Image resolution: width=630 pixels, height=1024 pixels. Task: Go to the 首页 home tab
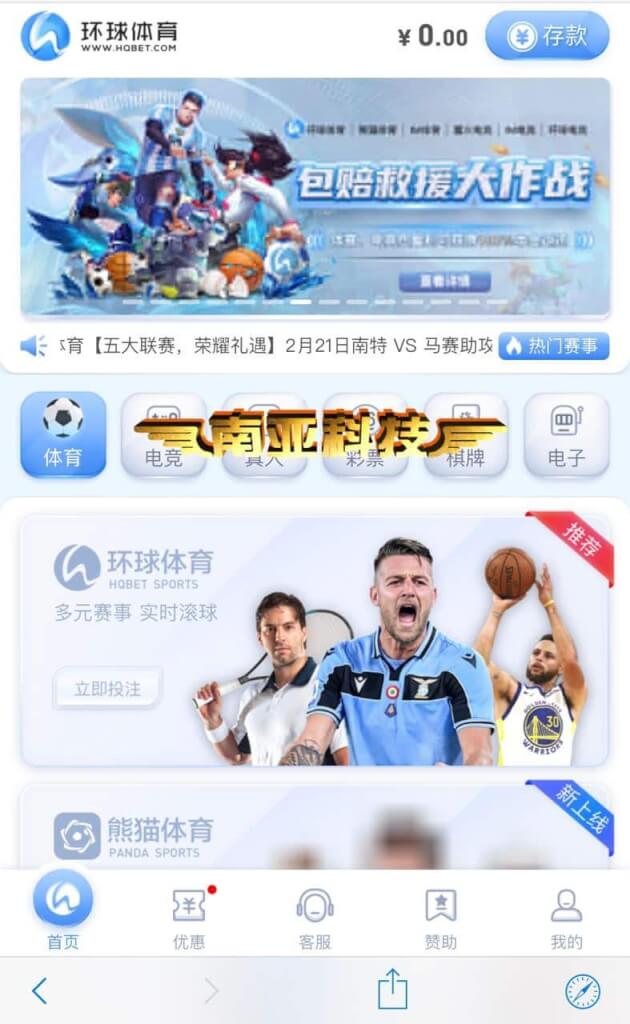(x=63, y=913)
